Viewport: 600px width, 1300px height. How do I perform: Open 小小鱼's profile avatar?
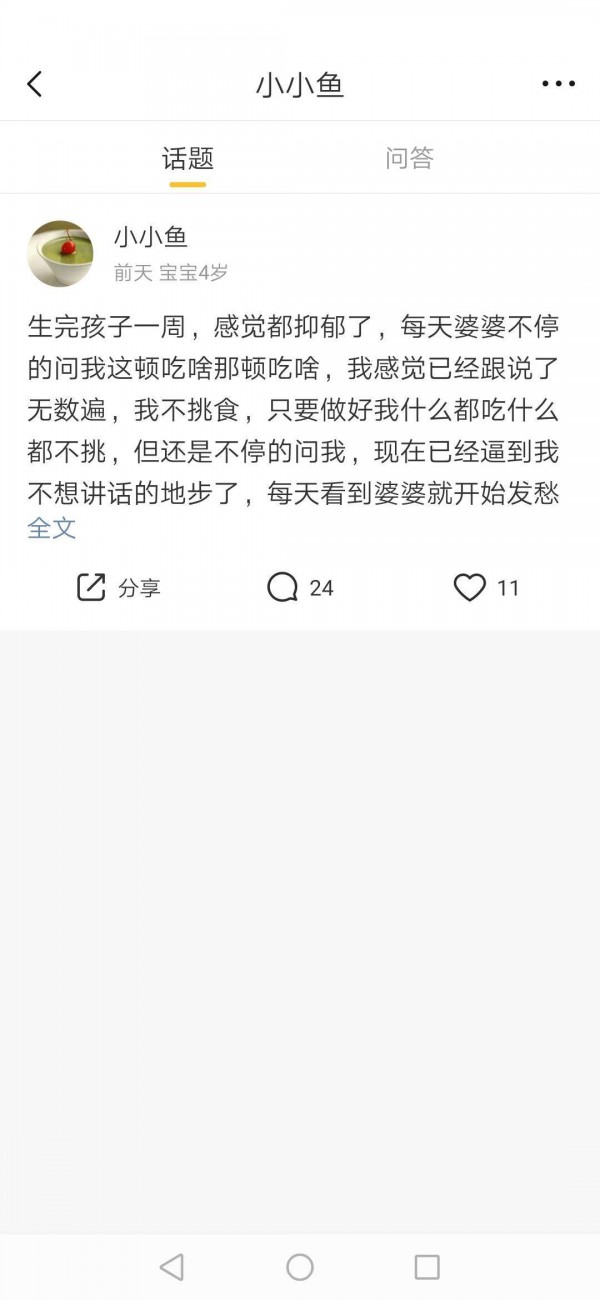[x=60, y=254]
